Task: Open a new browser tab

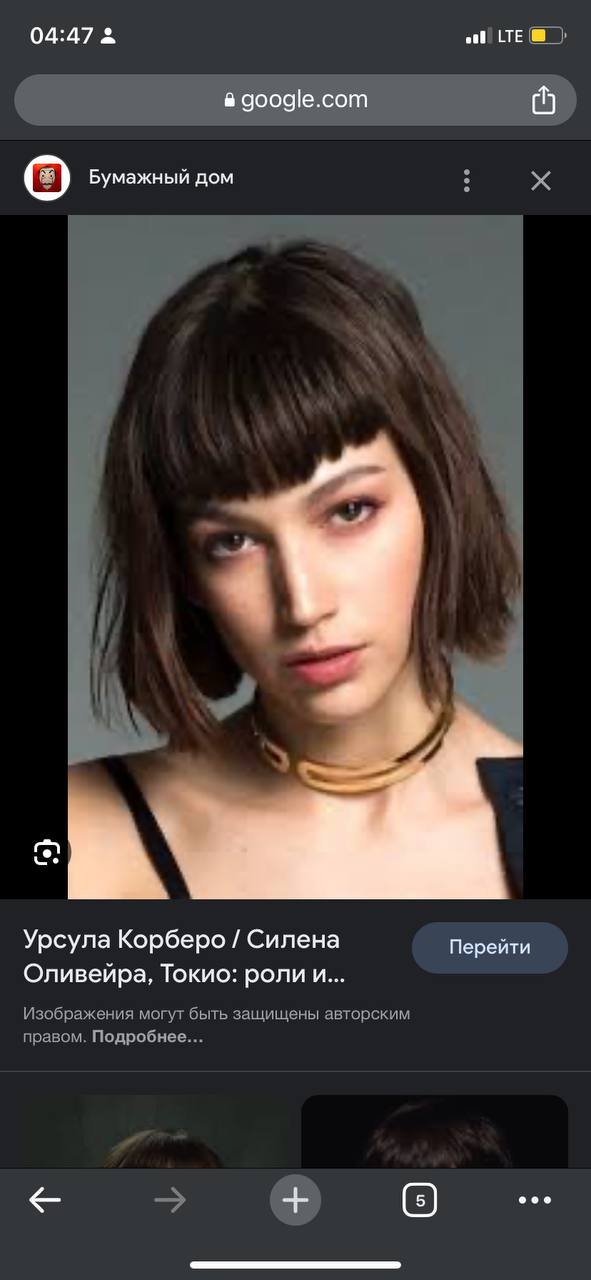Action: (295, 1199)
